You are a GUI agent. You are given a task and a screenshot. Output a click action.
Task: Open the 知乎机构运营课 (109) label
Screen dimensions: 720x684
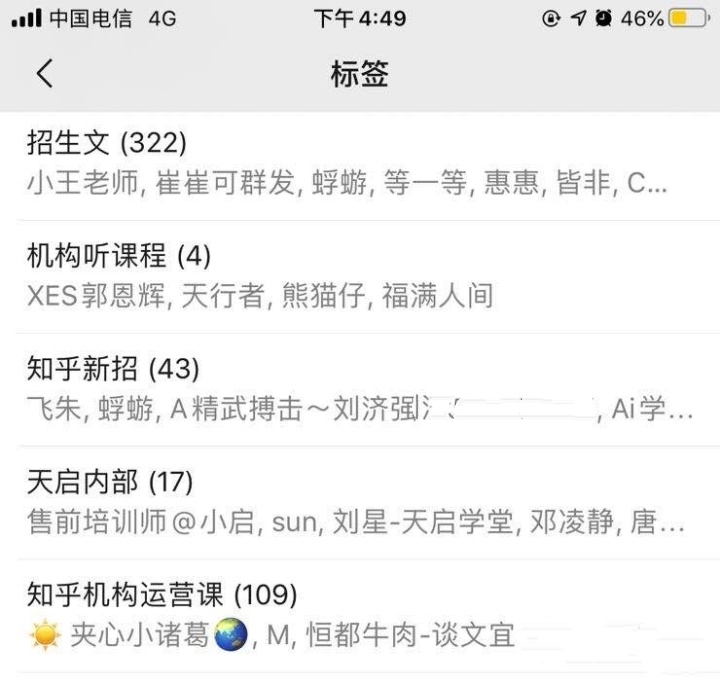point(360,616)
